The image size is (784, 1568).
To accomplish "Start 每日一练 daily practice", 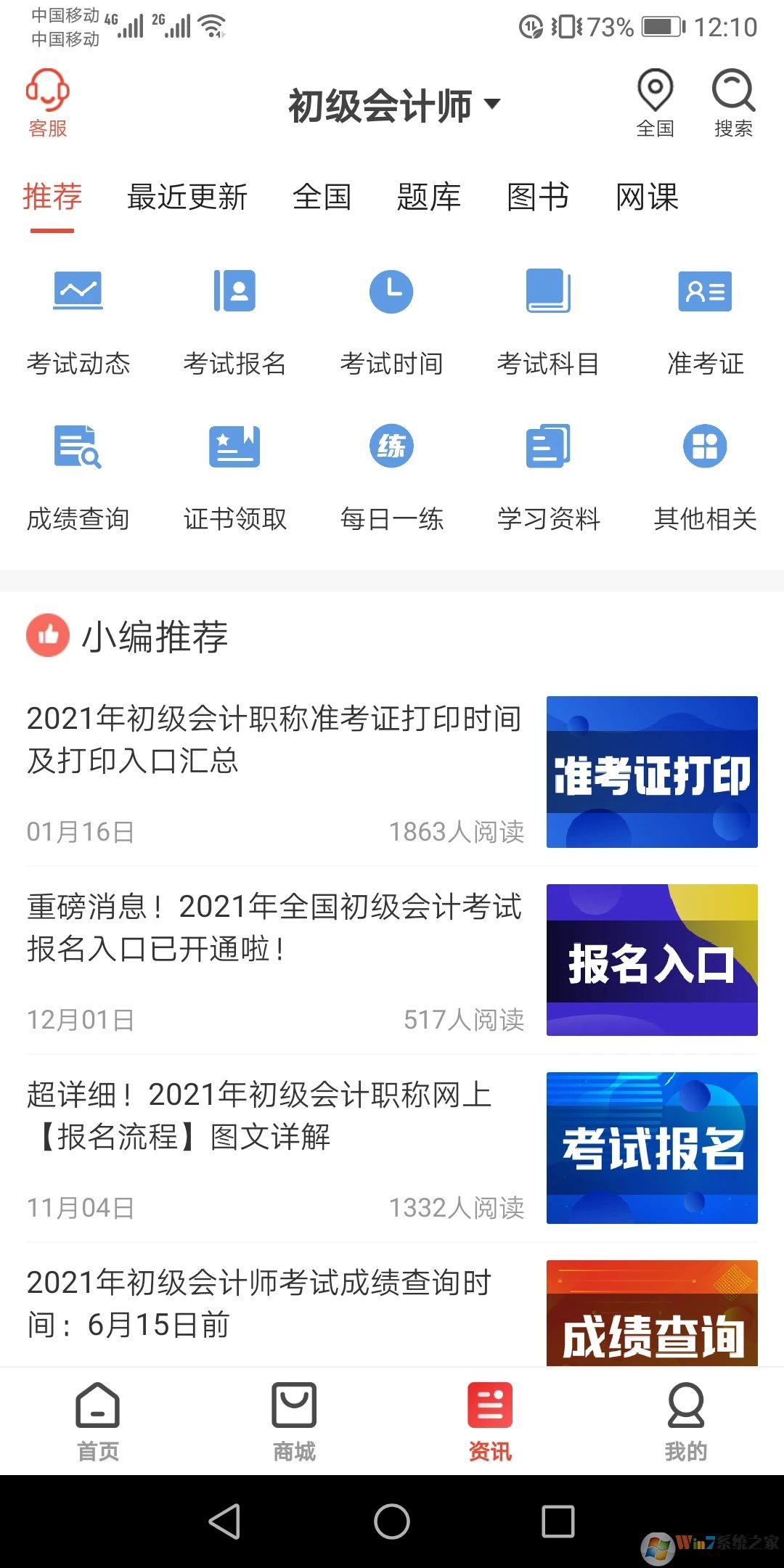I will (x=391, y=475).
